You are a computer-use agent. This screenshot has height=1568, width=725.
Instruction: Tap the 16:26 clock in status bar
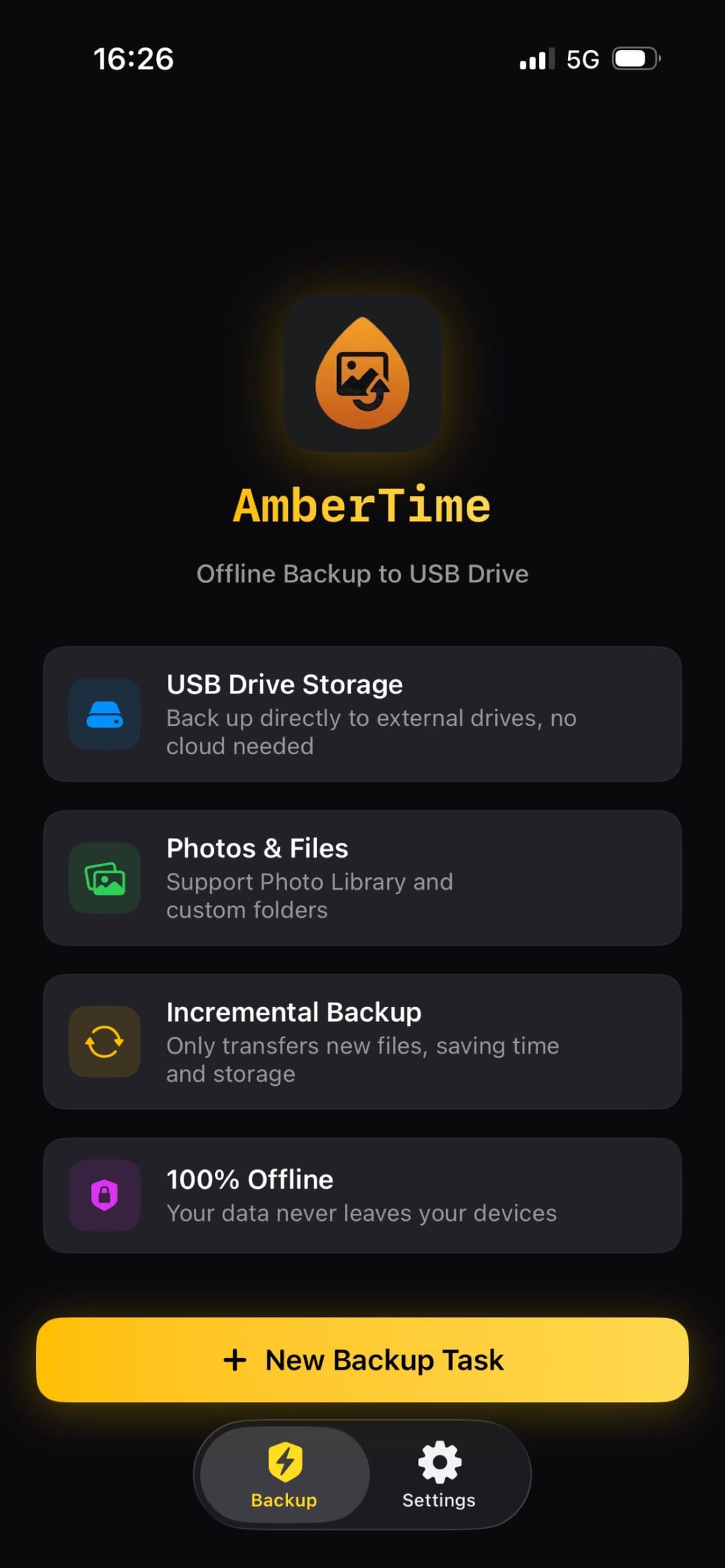(x=134, y=59)
